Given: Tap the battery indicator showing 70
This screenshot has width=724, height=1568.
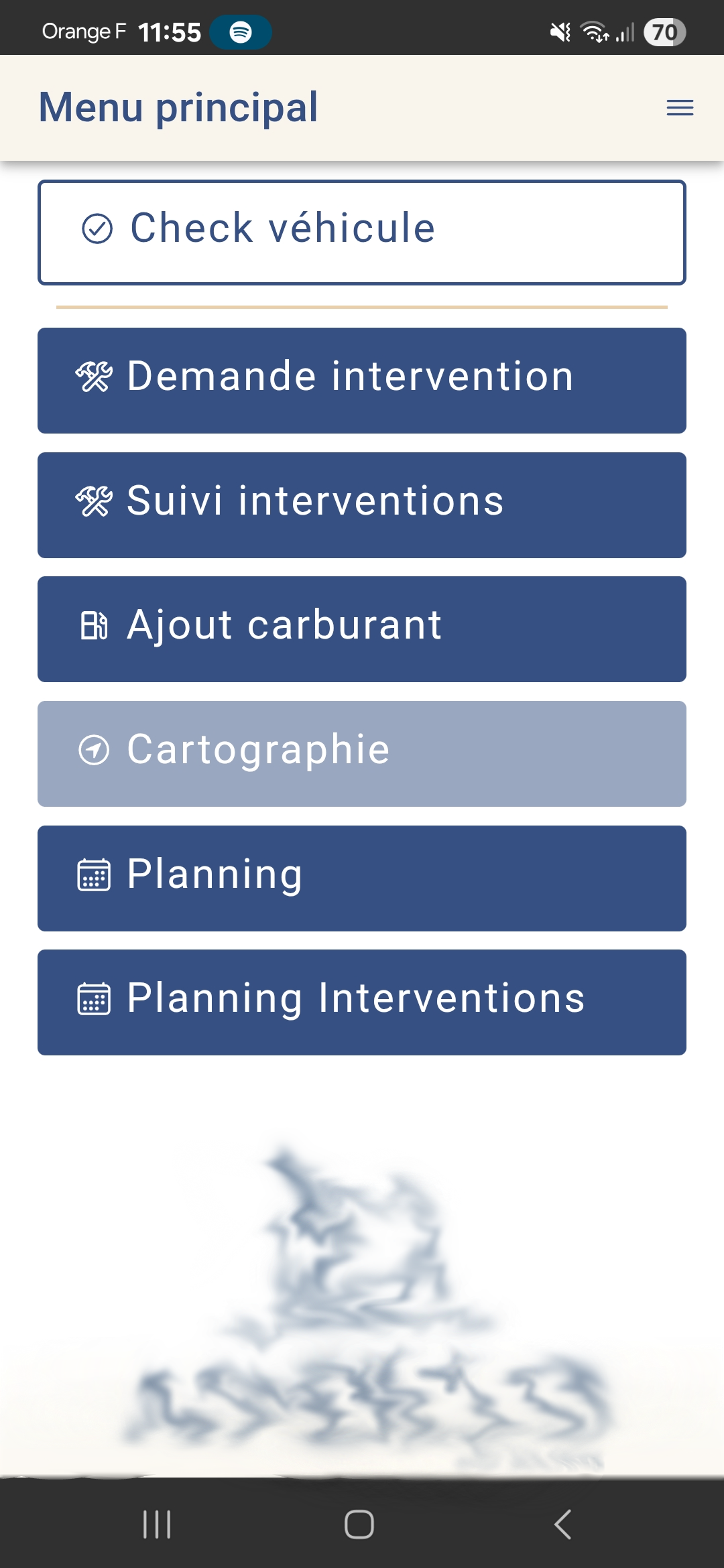Looking at the screenshot, I should click(664, 30).
